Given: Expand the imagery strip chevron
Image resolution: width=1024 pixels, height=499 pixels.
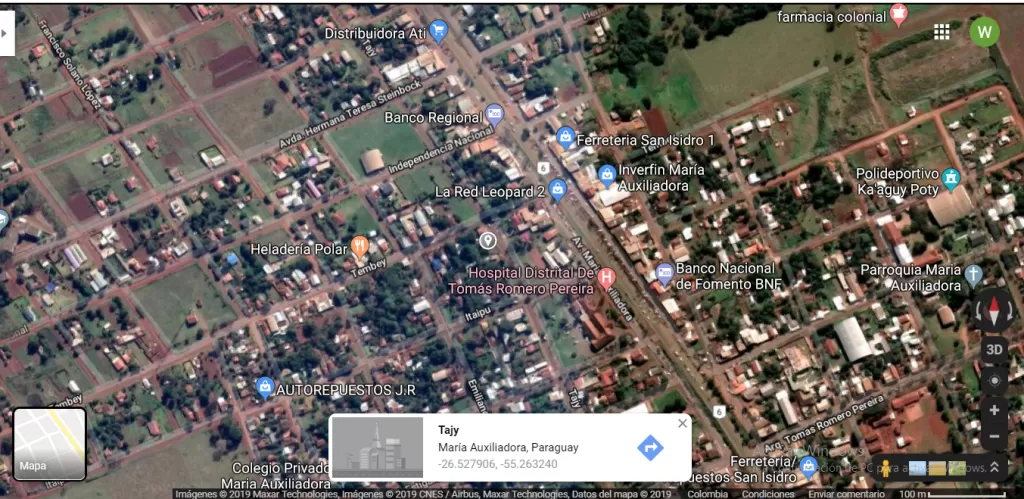Looking at the screenshot, I should tap(994, 467).
